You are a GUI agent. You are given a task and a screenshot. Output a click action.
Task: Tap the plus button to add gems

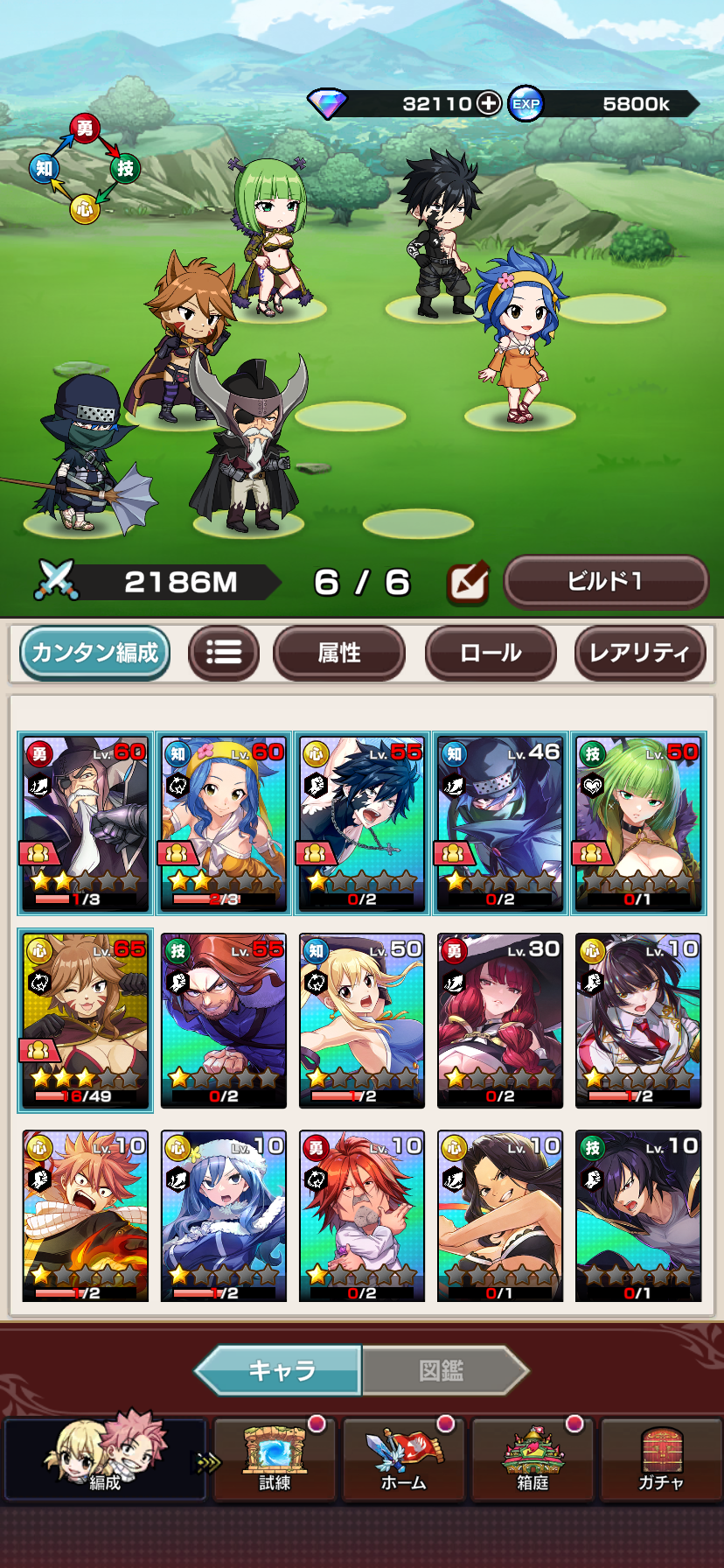click(x=489, y=103)
